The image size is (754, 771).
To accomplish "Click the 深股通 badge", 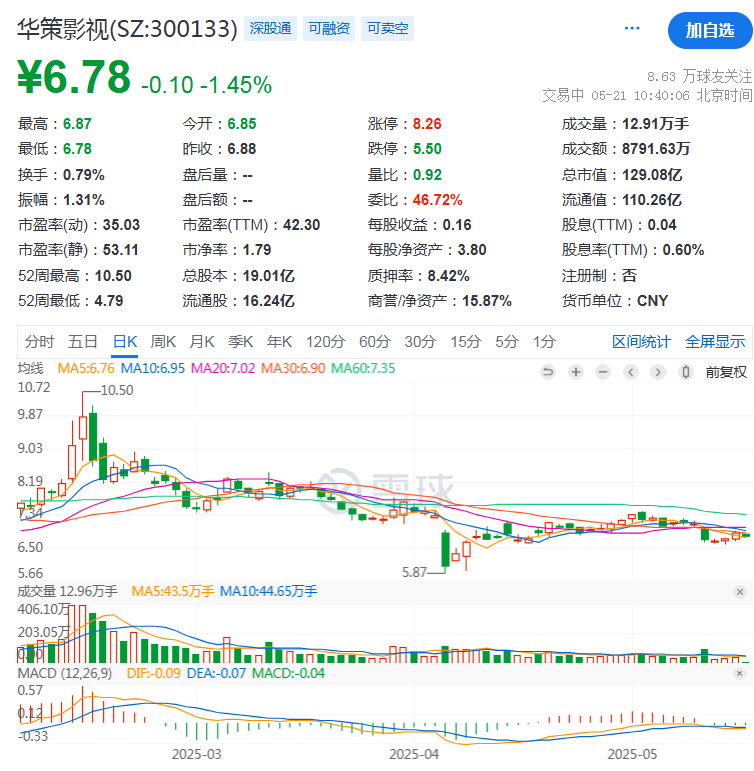I will click(x=270, y=29).
